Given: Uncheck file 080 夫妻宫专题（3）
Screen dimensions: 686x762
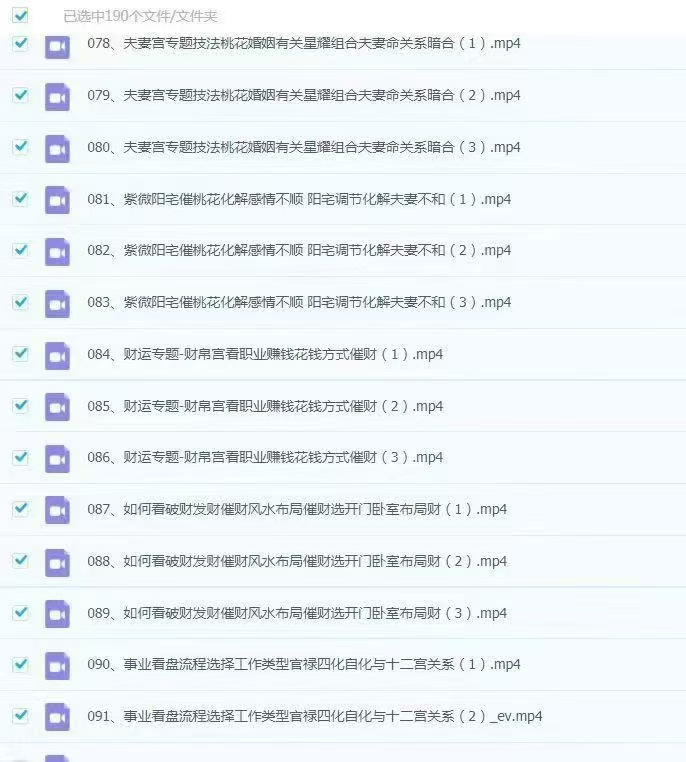Looking at the screenshot, I should pos(20,147).
